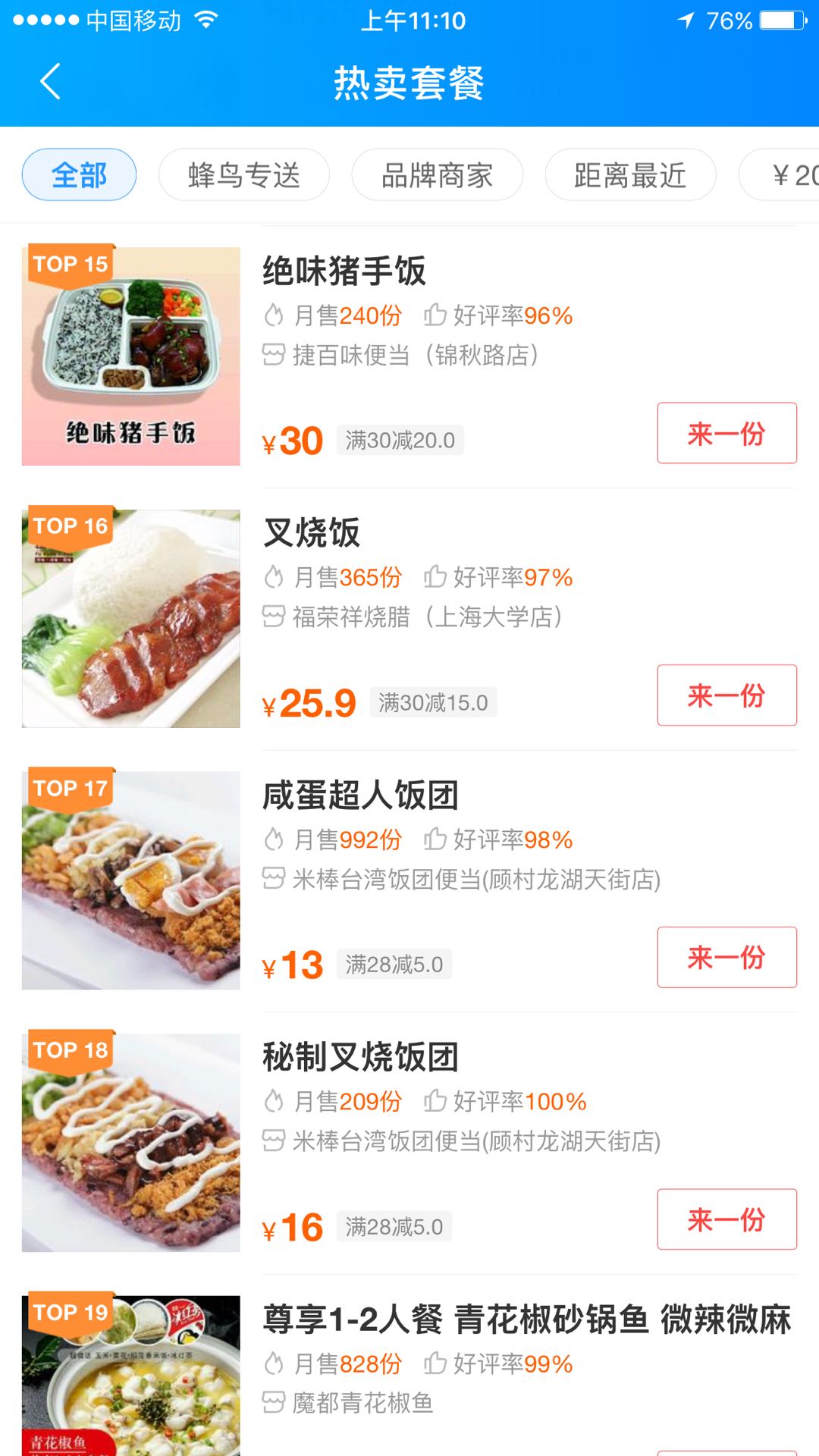Enable the 品牌商家 filter
Screen dimensions: 819x1456
436,174
